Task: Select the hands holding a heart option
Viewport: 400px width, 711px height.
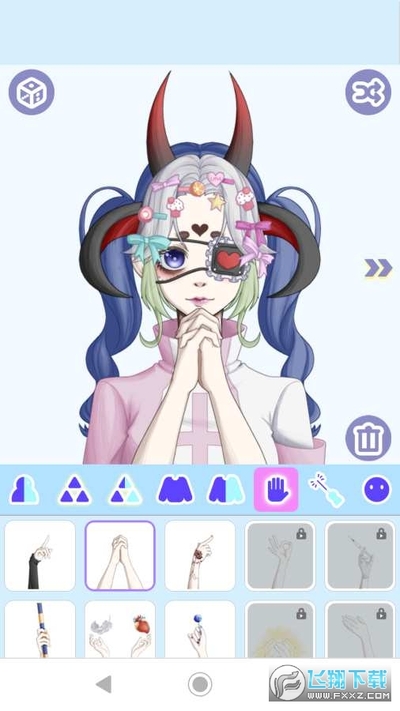Action: tap(120, 629)
